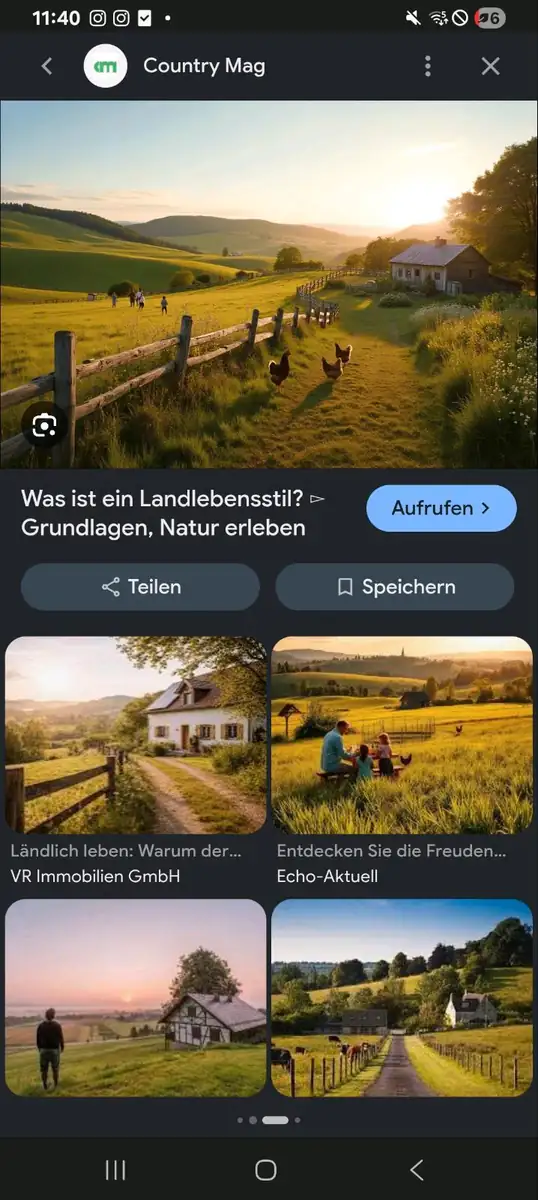Go back using the top-left arrow

46,66
